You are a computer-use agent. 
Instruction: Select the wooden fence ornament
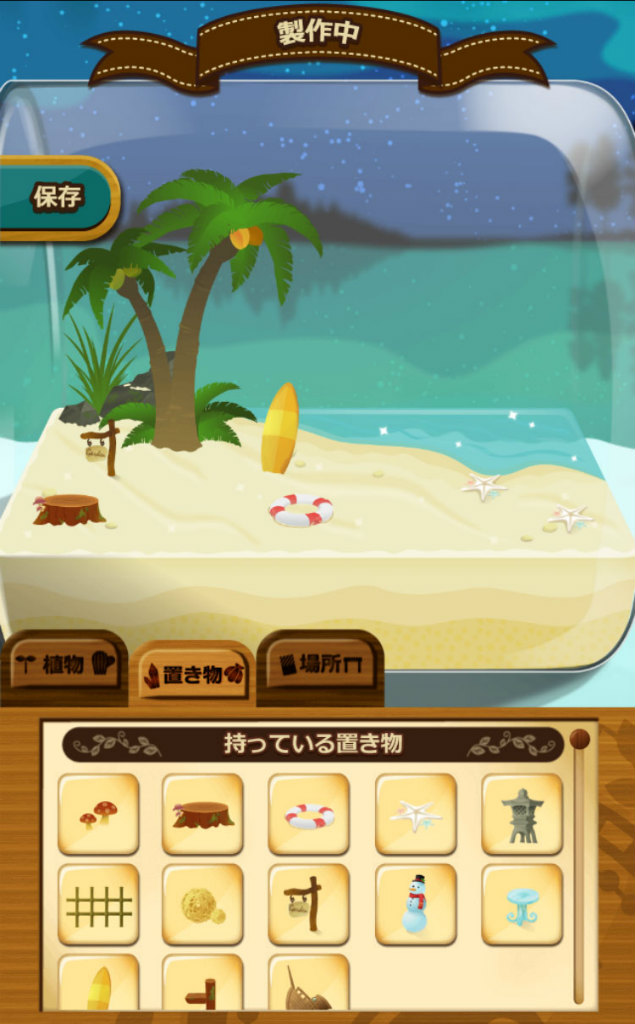pyautogui.click(x=98, y=904)
